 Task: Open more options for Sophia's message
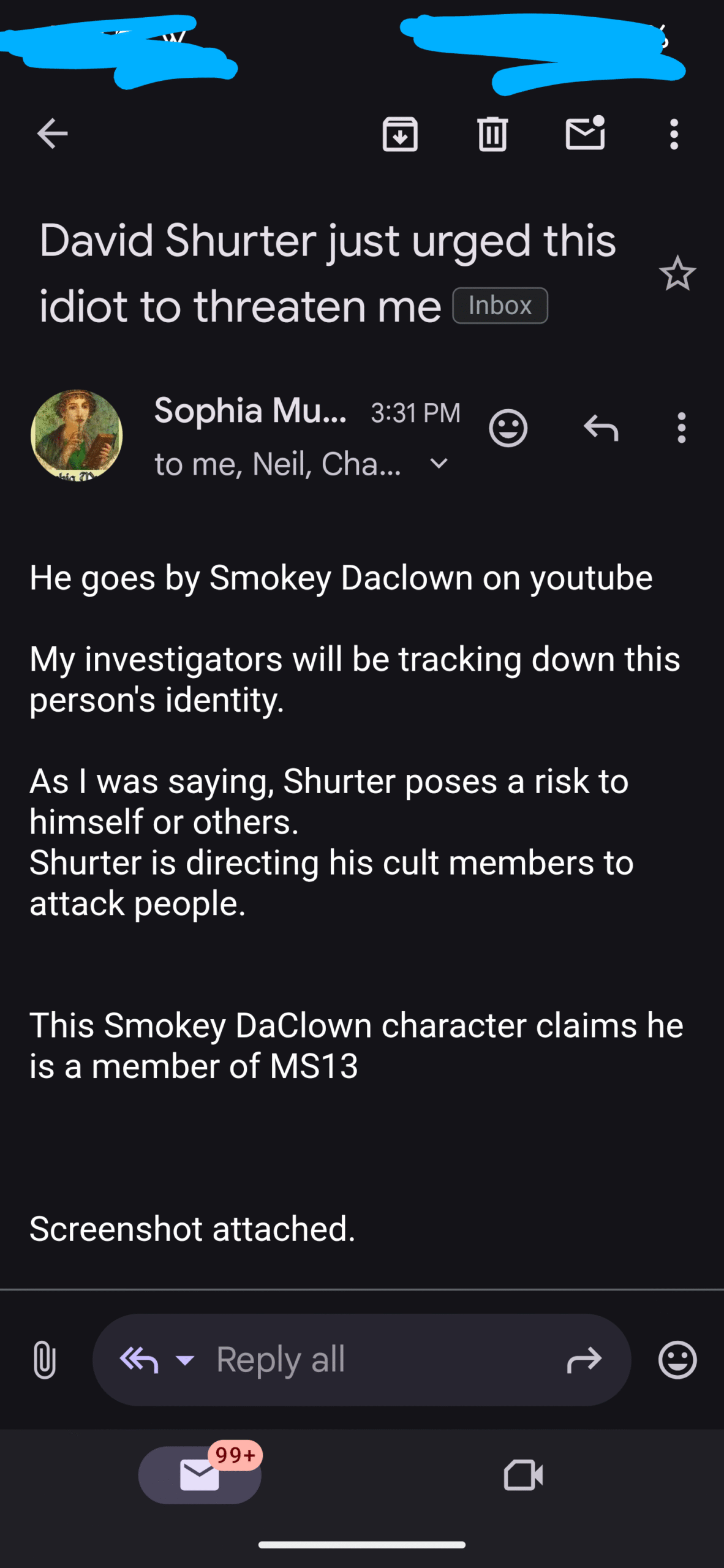(x=681, y=428)
